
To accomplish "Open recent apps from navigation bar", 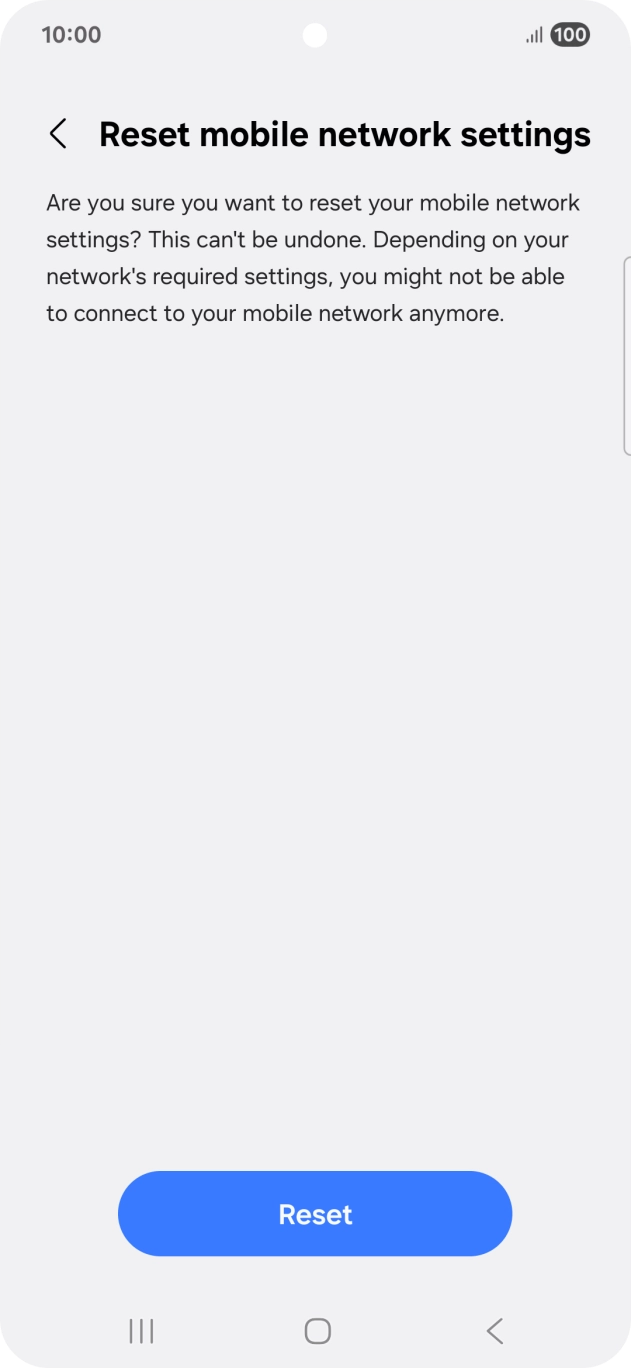I will tap(141, 1331).
